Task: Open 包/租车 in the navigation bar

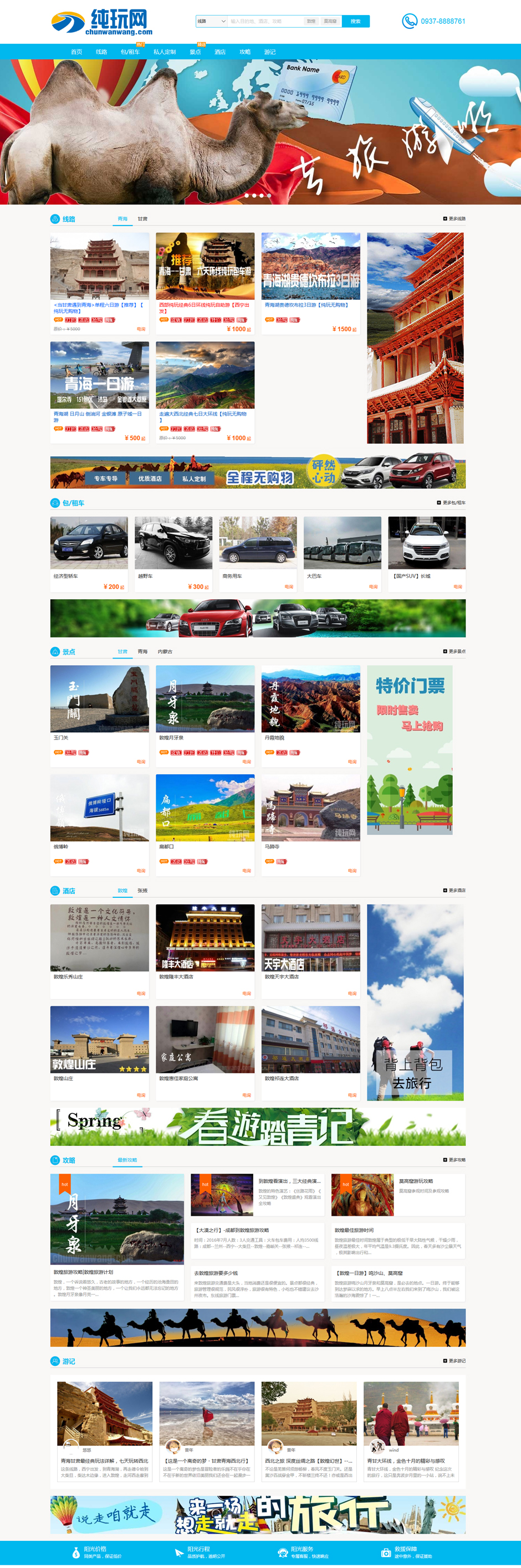Action: [x=130, y=53]
